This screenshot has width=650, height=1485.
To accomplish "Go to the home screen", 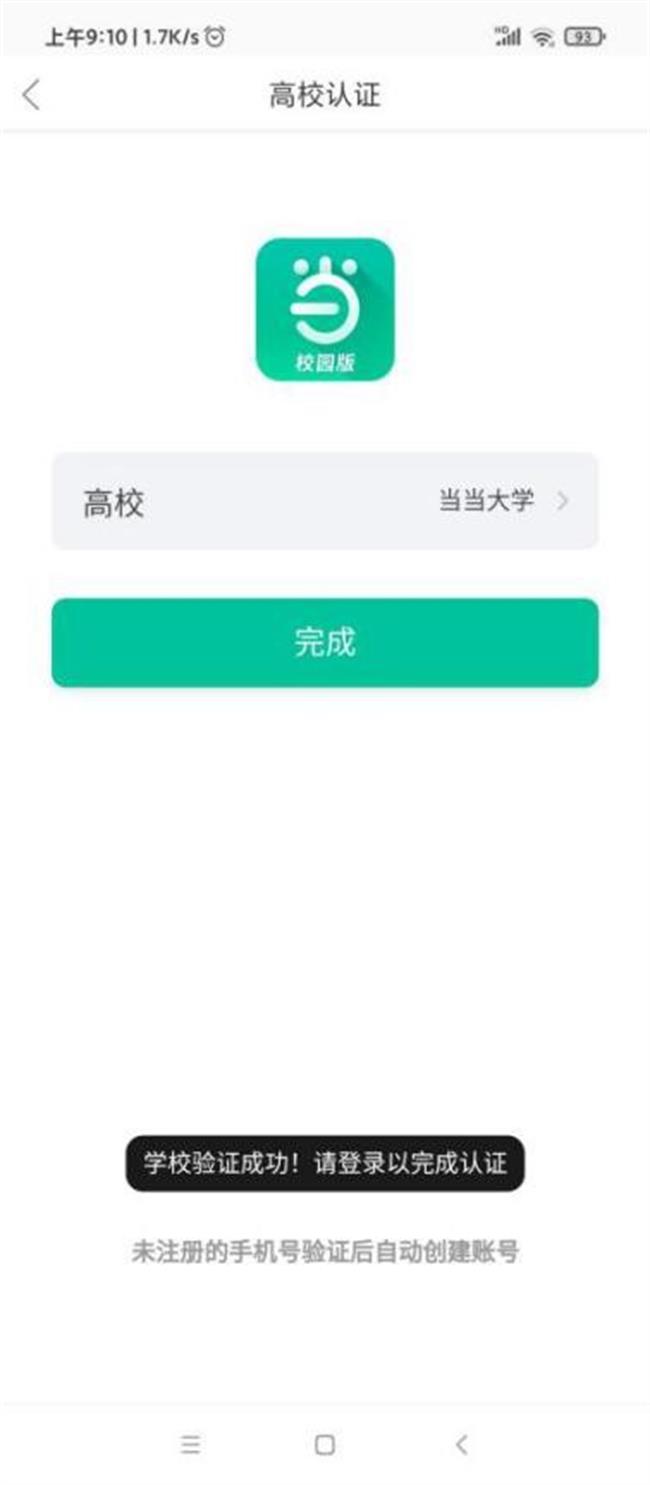I will [x=325, y=1444].
